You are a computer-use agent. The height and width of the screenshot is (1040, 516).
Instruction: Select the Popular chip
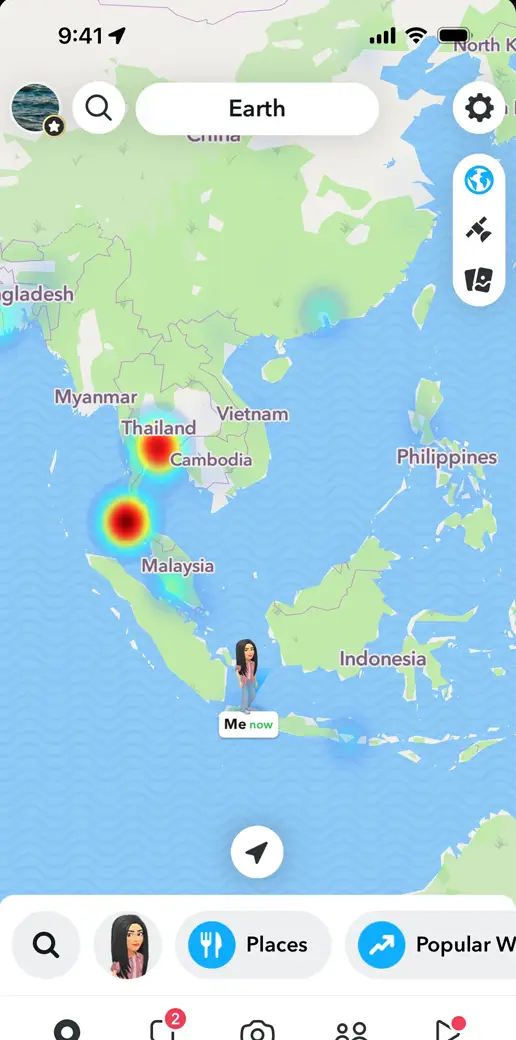coord(431,944)
